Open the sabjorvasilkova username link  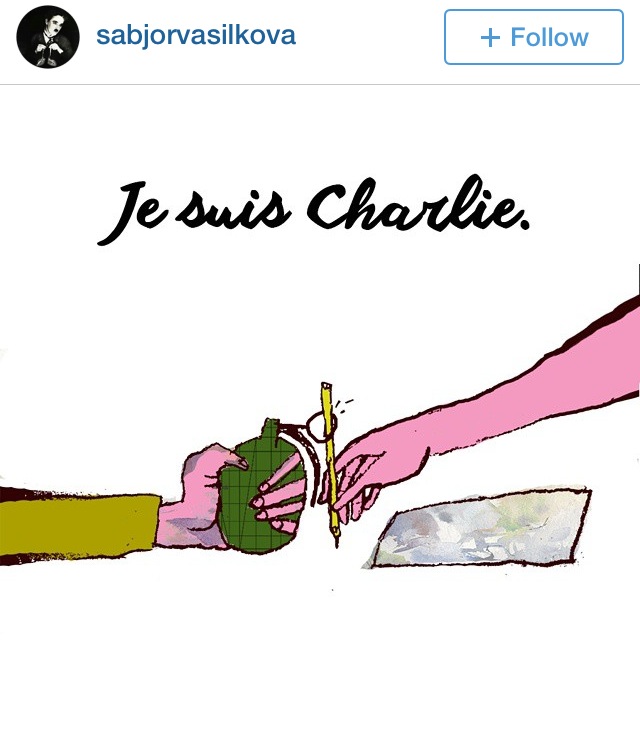pos(195,36)
